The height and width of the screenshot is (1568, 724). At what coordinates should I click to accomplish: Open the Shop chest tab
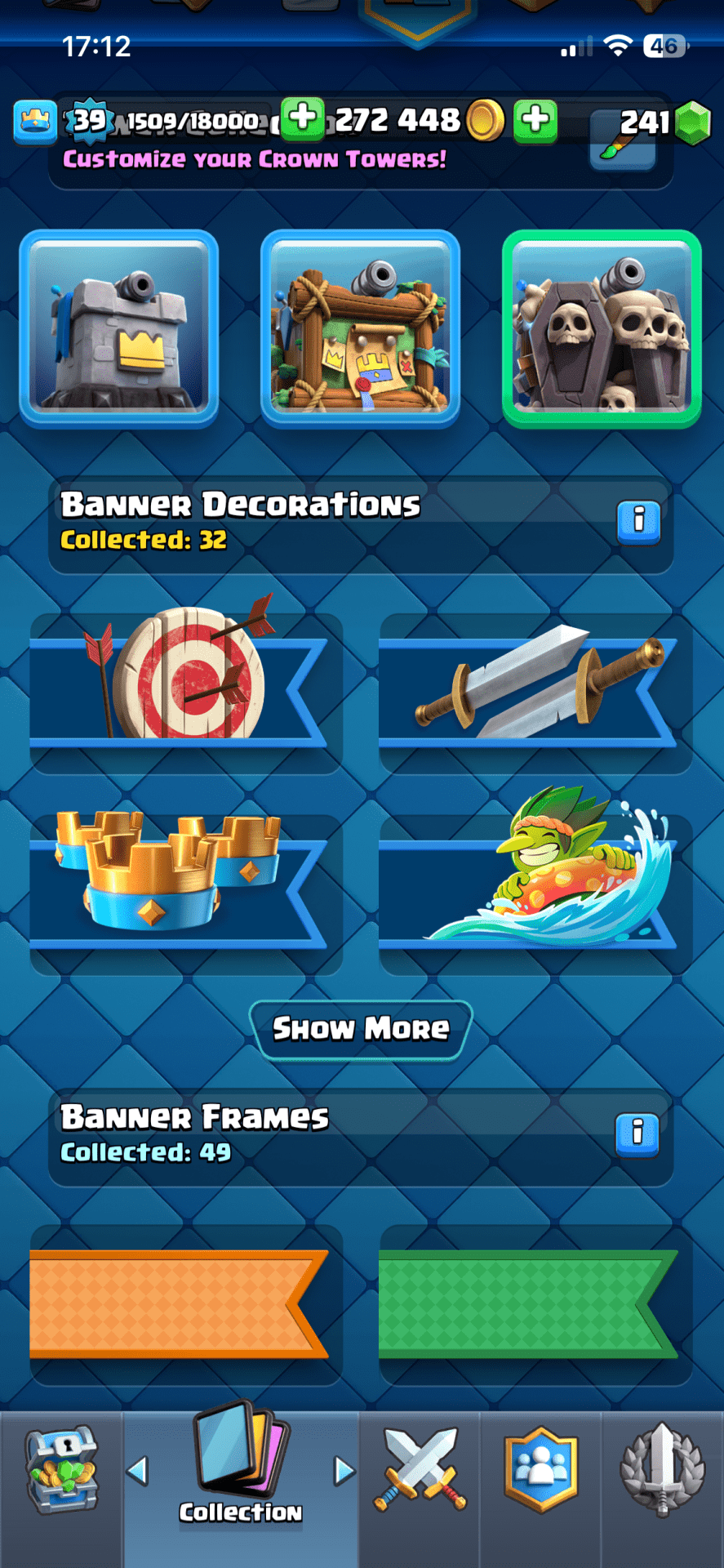[x=61, y=1474]
